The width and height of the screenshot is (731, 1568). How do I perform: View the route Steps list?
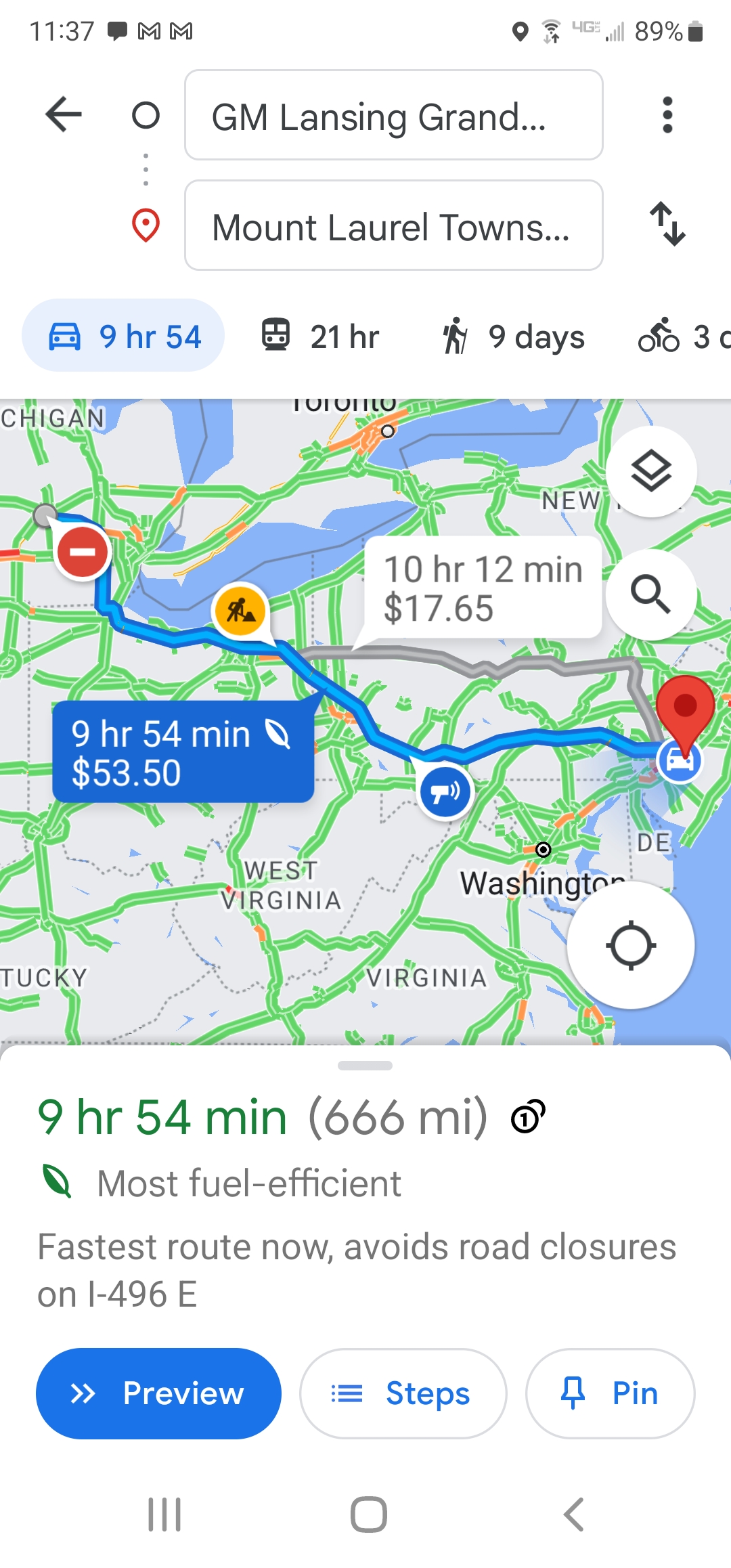point(403,1393)
